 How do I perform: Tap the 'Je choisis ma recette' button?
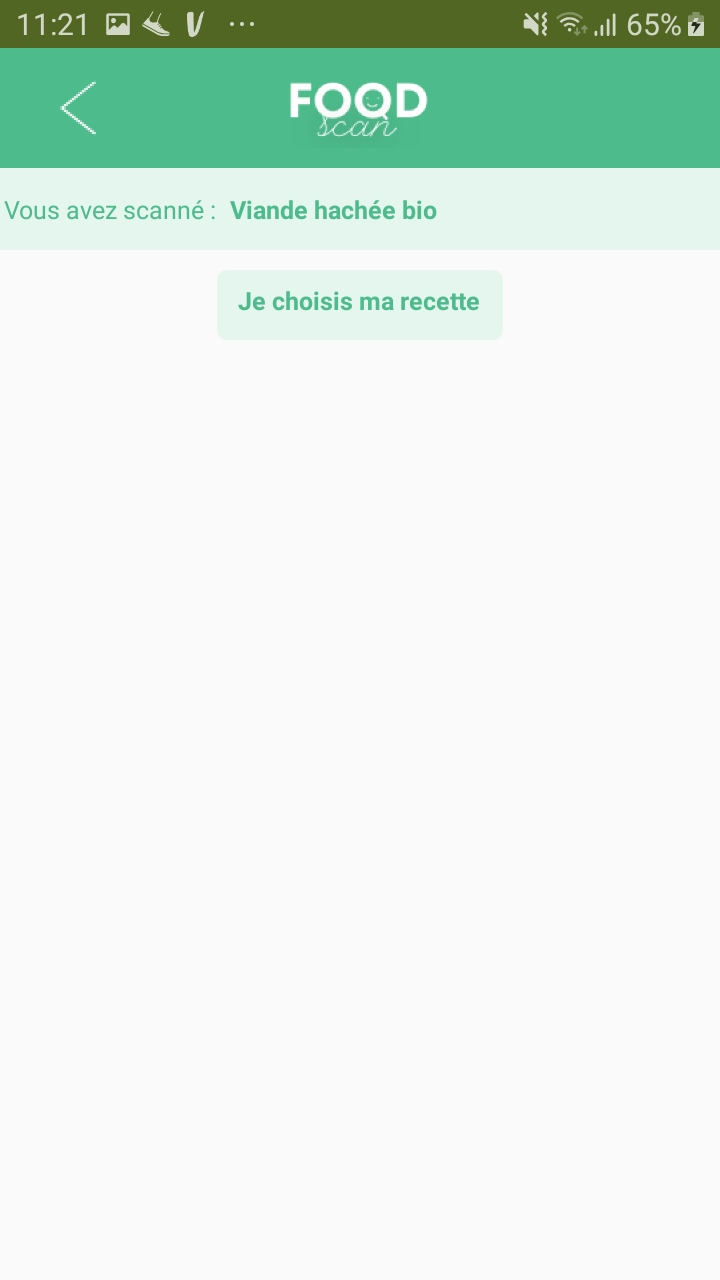pos(360,304)
